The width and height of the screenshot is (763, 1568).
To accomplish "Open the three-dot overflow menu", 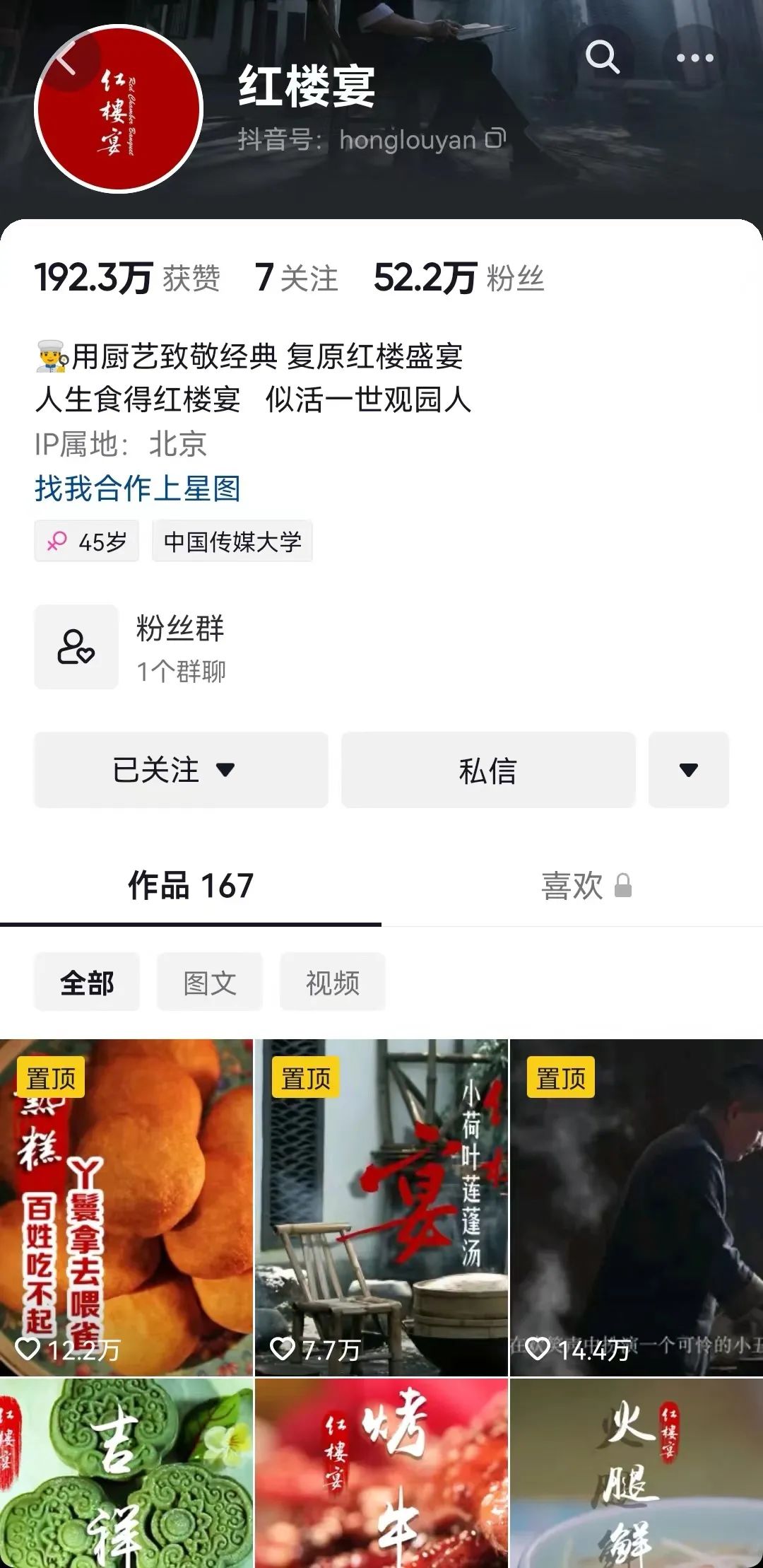I will pos(694,58).
